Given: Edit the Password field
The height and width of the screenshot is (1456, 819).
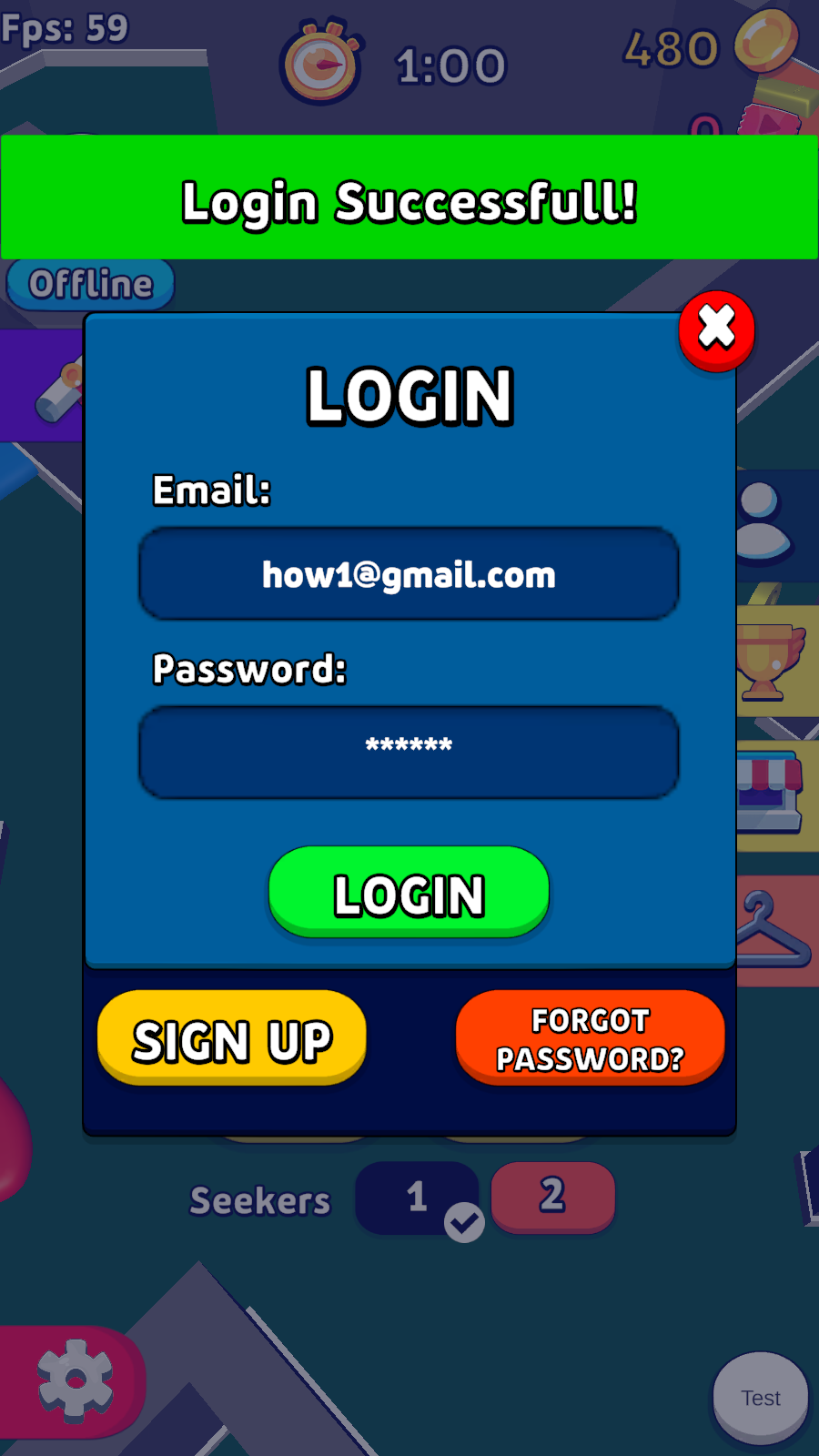Looking at the screenshot, I should 409,753.
